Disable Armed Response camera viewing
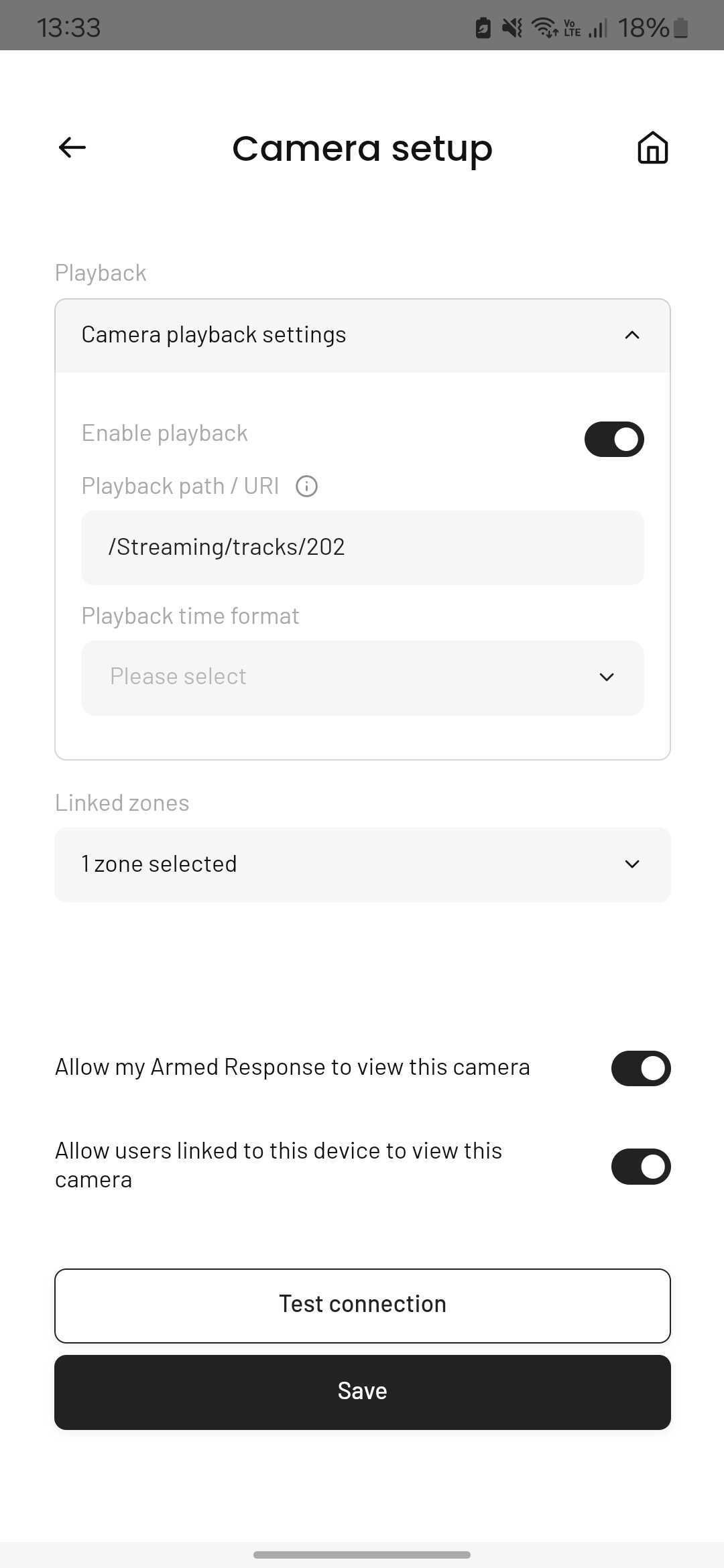The width and height of the screenshot is (724, 1568). pos(641,1068)
